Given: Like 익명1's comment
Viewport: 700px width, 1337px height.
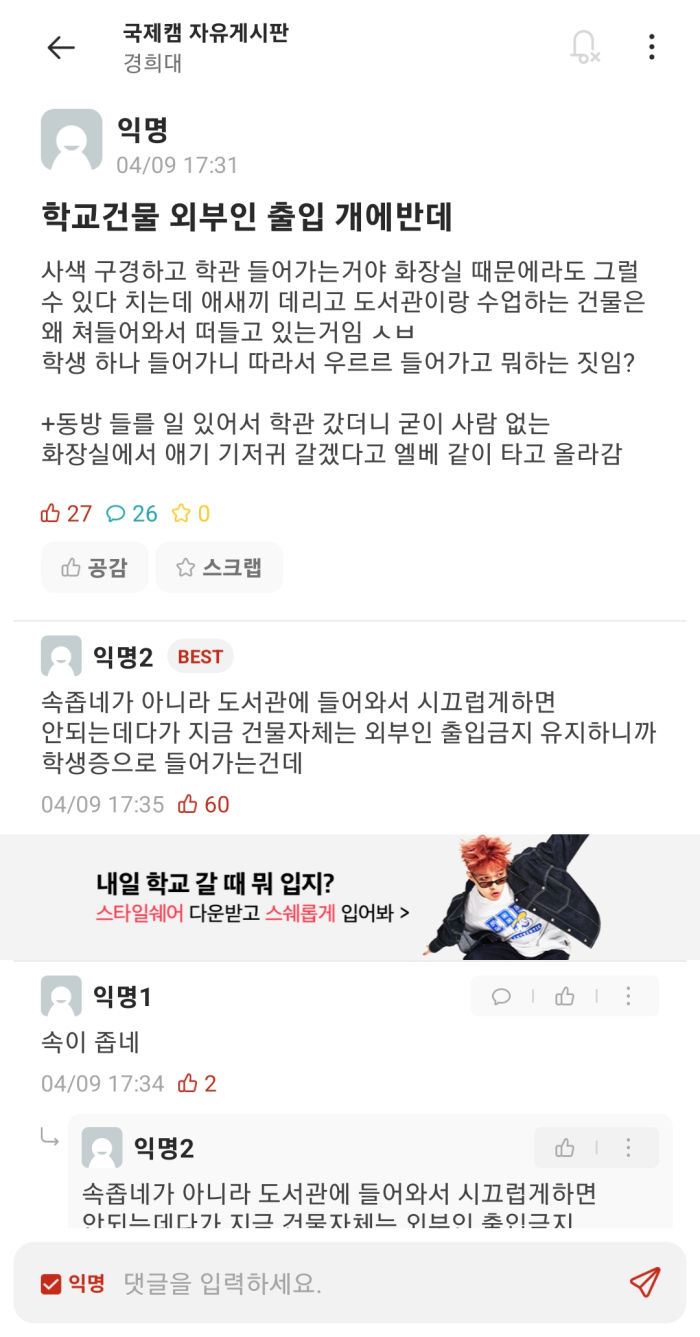Looking at the screenshot, I should pyautogui.click(x=565, y=996).
